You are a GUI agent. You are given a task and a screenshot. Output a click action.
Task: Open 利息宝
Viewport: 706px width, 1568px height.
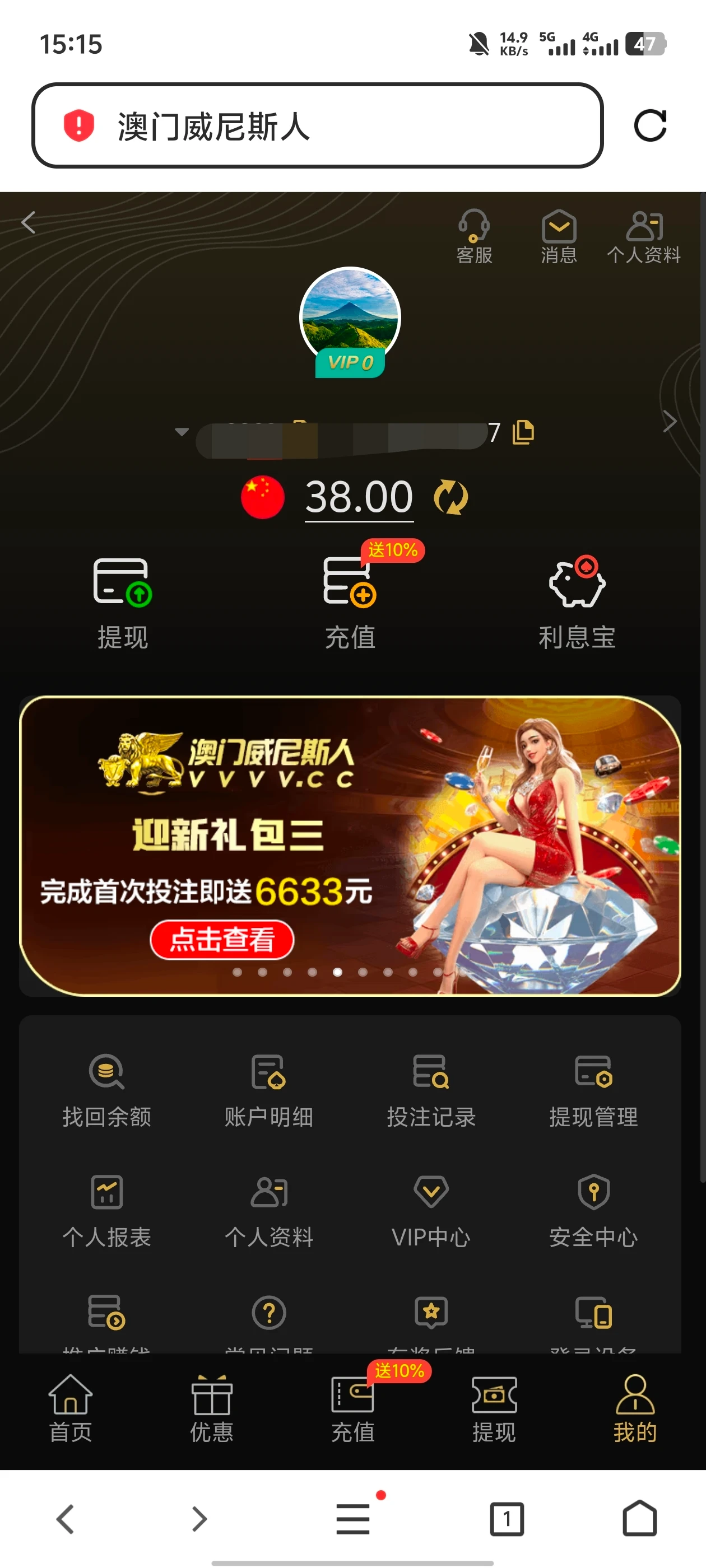click(x=576, y=603)
